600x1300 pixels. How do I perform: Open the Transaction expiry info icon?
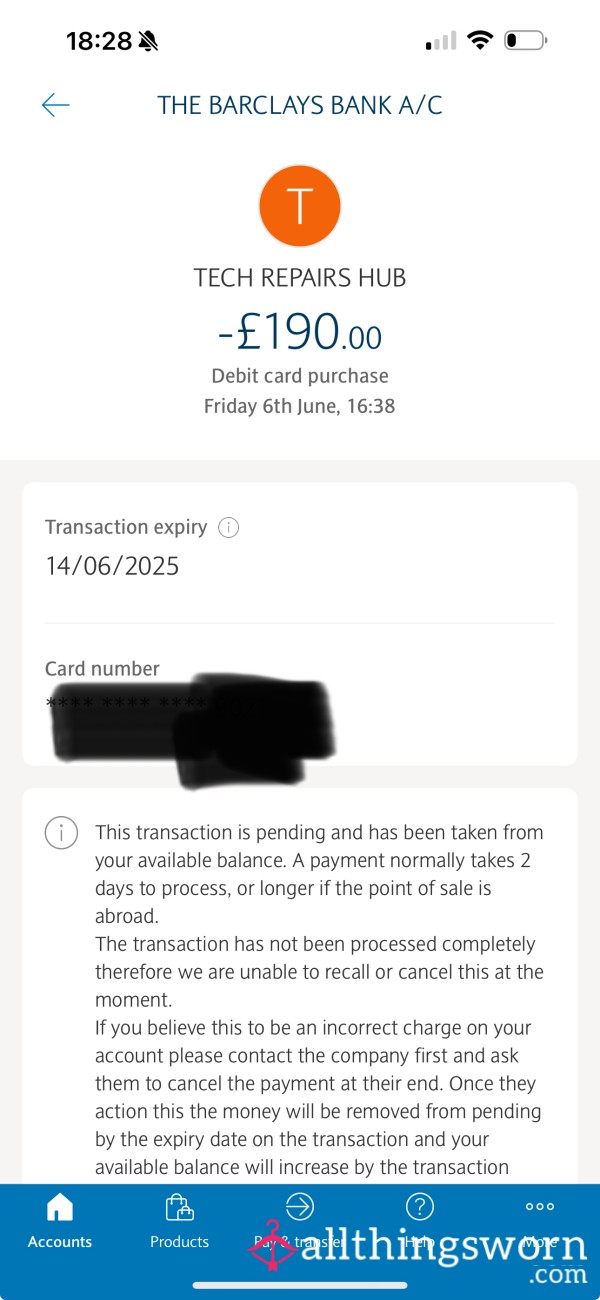228,527
